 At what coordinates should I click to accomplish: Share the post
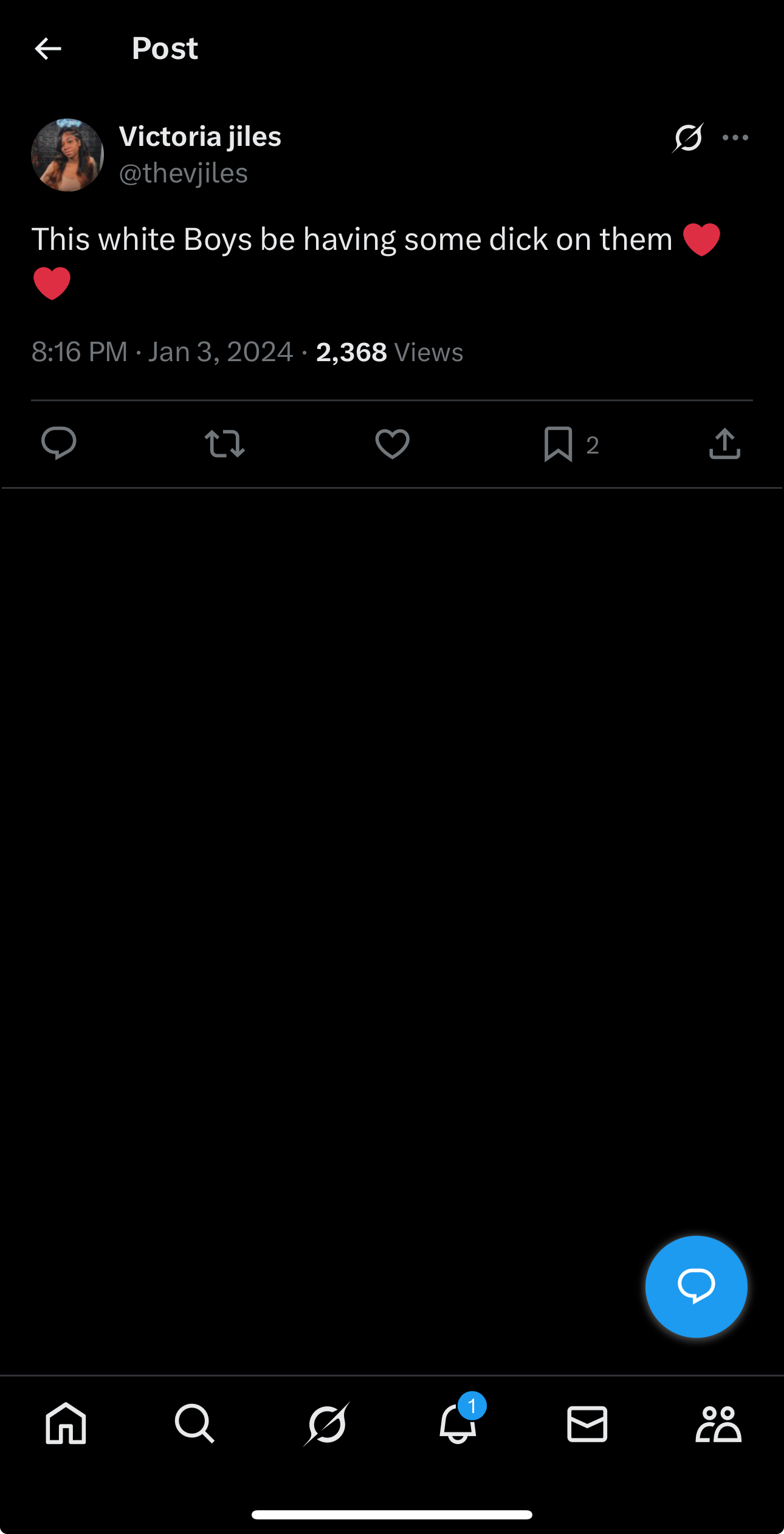[724, 443]
